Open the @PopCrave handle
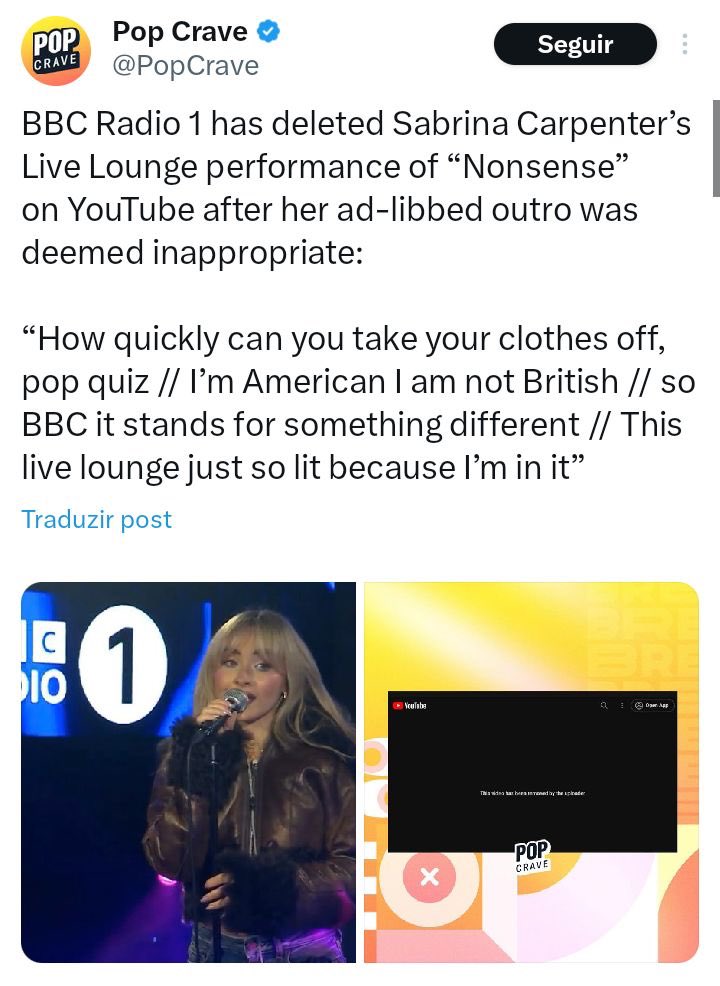 pos(185,66)
